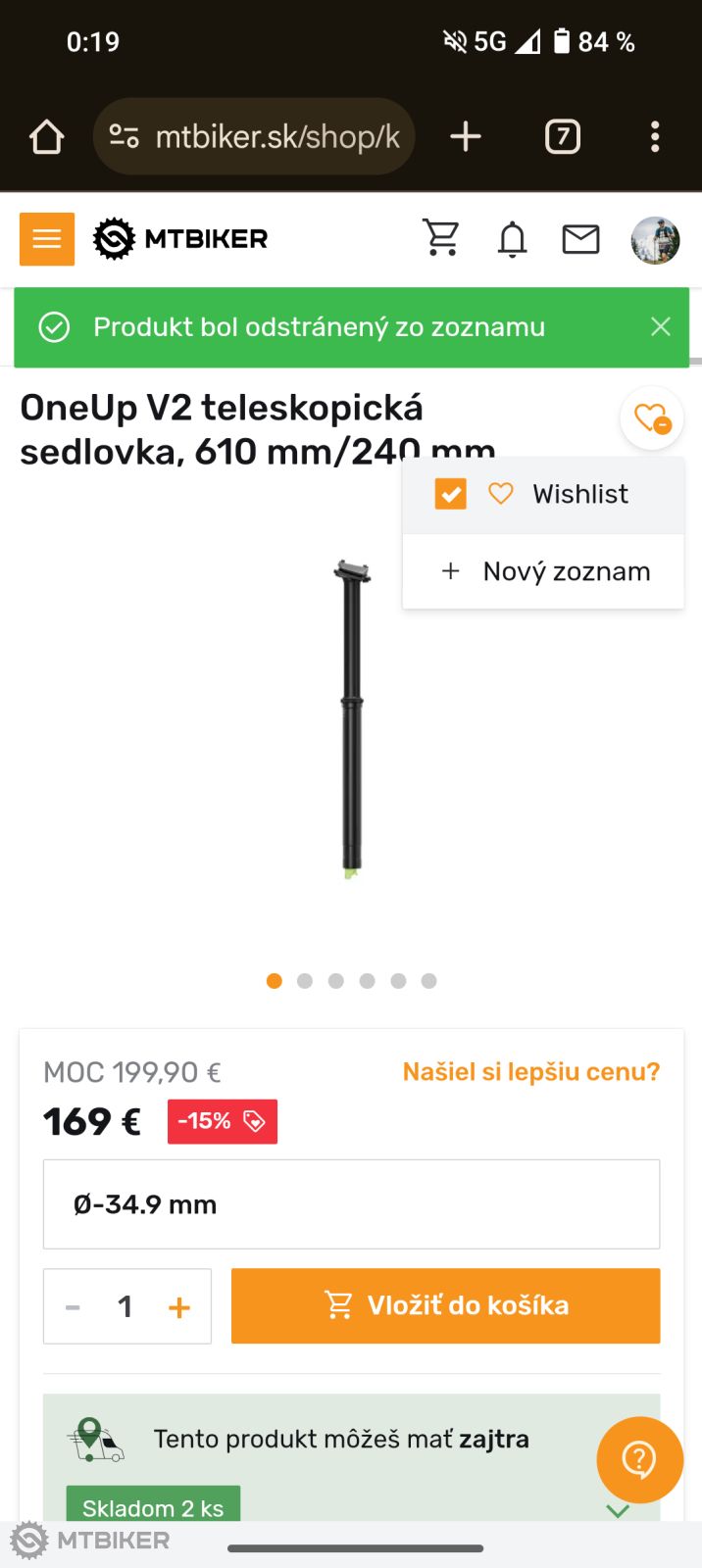Screen dimensions: 702x1568
Task: Tap the mtbiker.sk address bar
Action: (x=255, y=137)
